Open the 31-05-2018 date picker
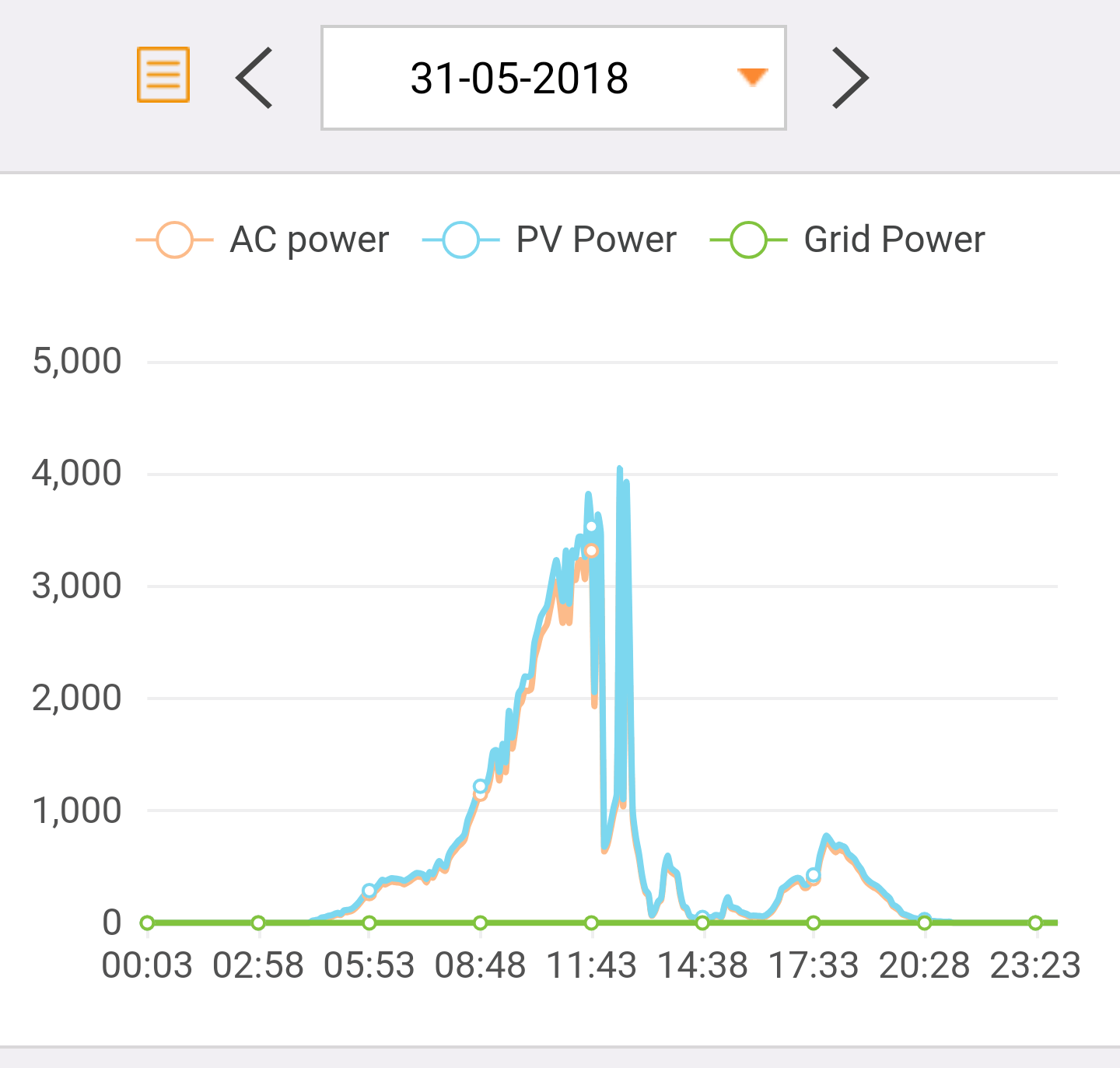Image resolution: width=1120 pixels, height=1068 pixels. coord(553,78)
